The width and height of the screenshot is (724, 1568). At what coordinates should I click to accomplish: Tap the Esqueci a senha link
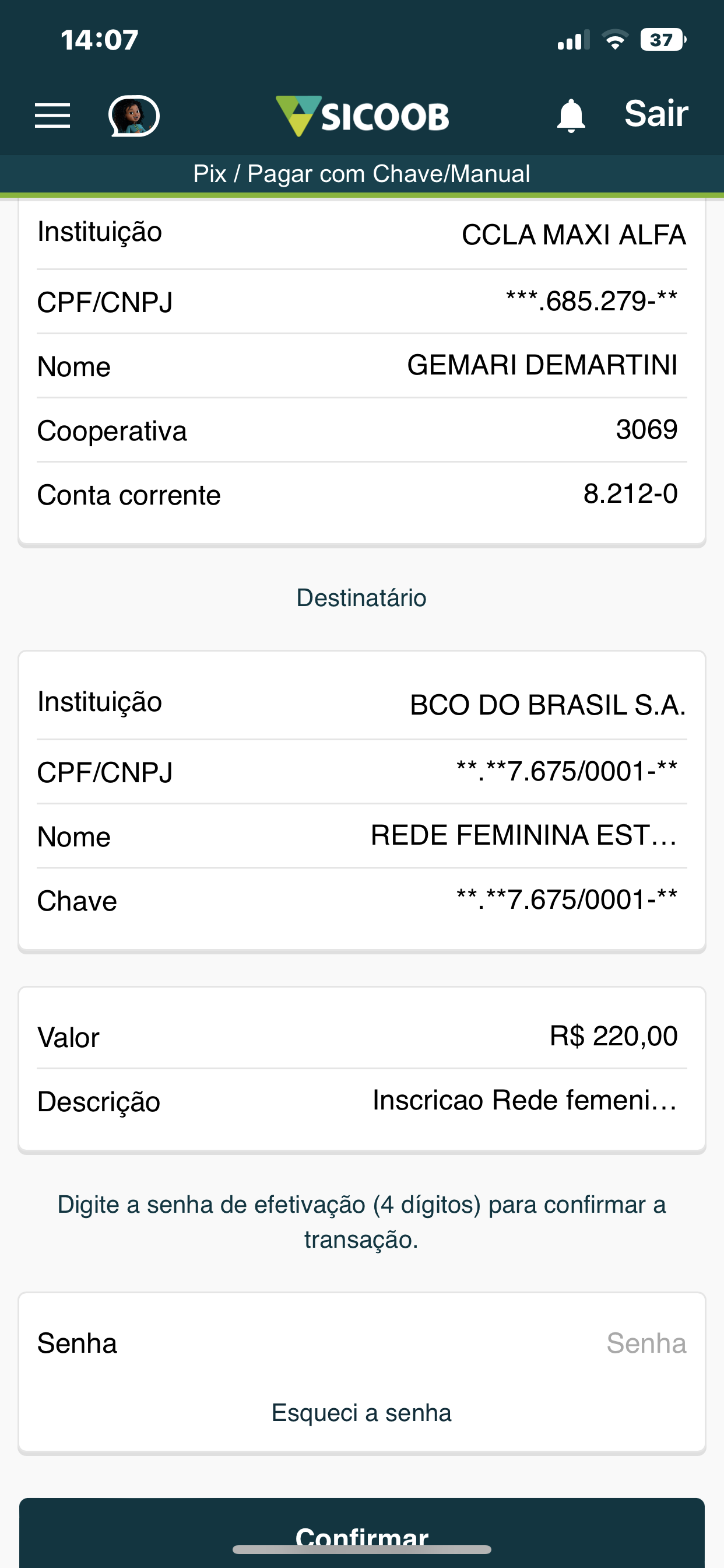pos(361,1412)
